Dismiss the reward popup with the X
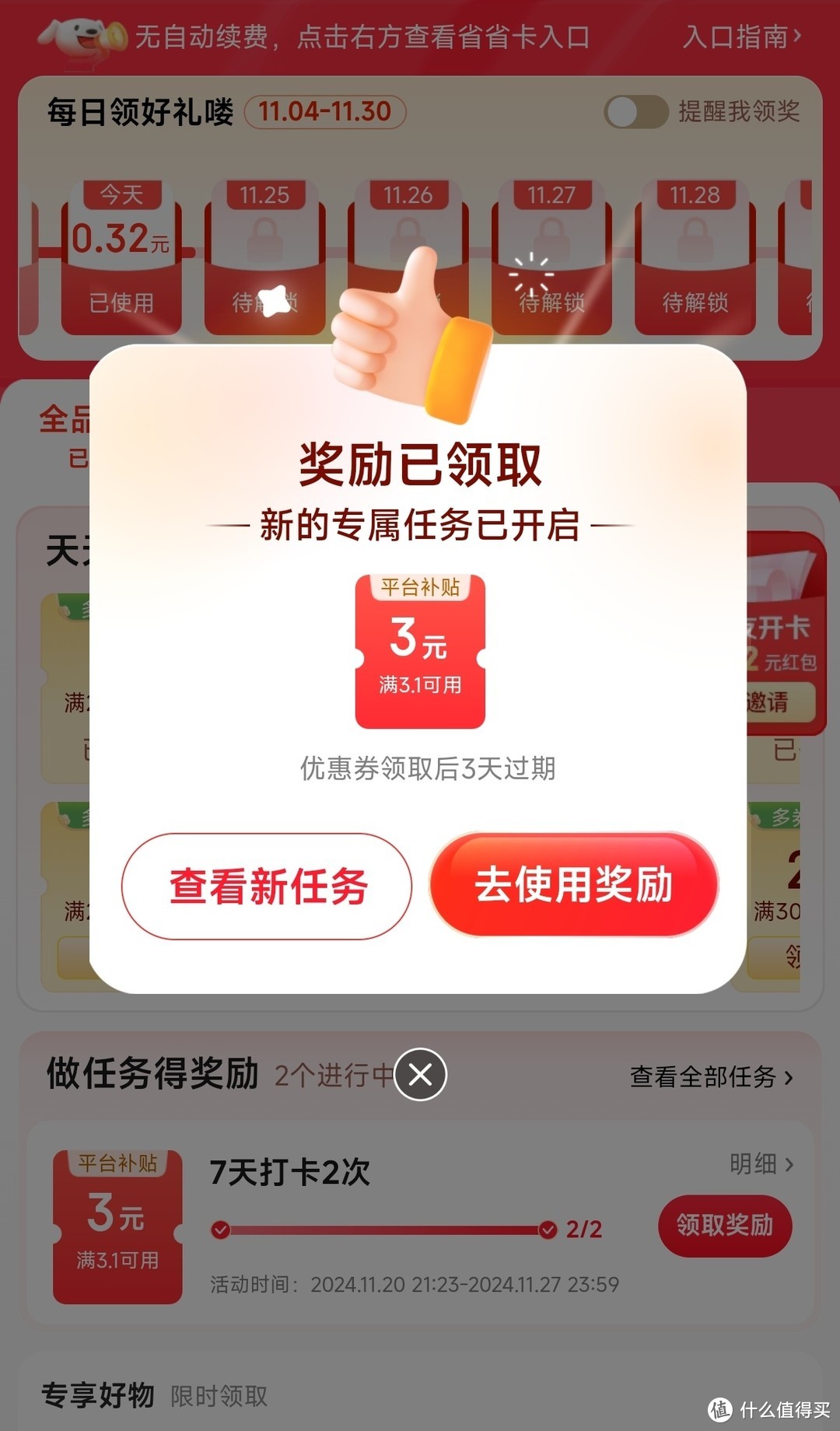This screenshot has width=840, height=1431. (x=421, y=1075)
